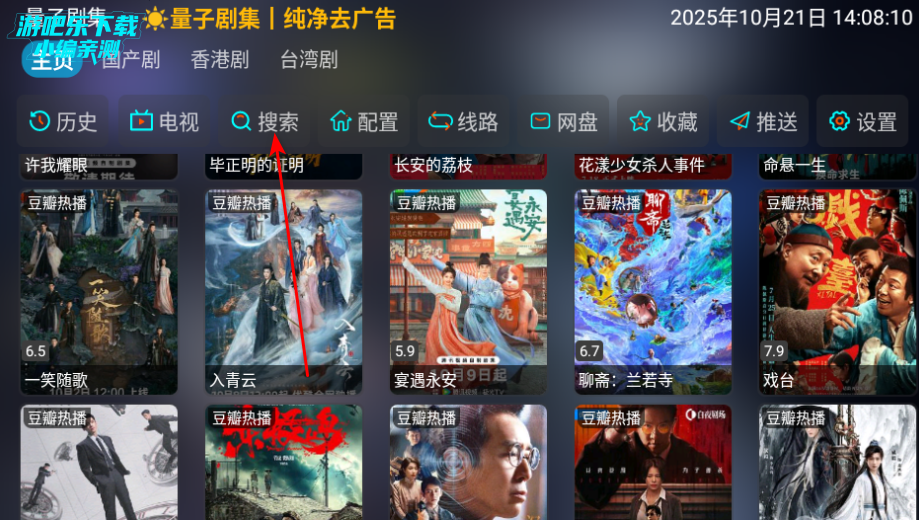The image size is (919, 520).
Task: Open the 戏台 movie card
Action: (837, 290)
